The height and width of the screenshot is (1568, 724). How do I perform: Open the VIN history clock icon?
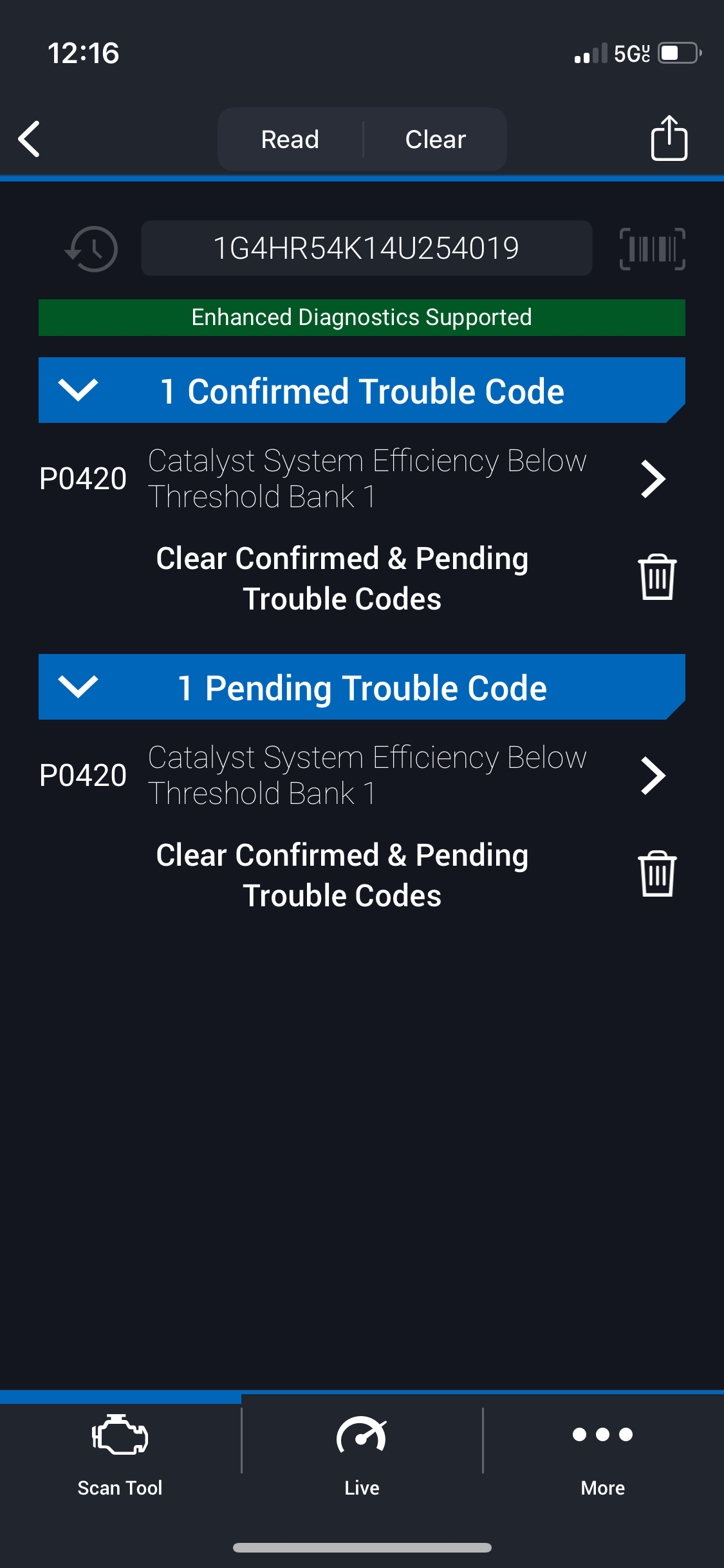point(92,248)
